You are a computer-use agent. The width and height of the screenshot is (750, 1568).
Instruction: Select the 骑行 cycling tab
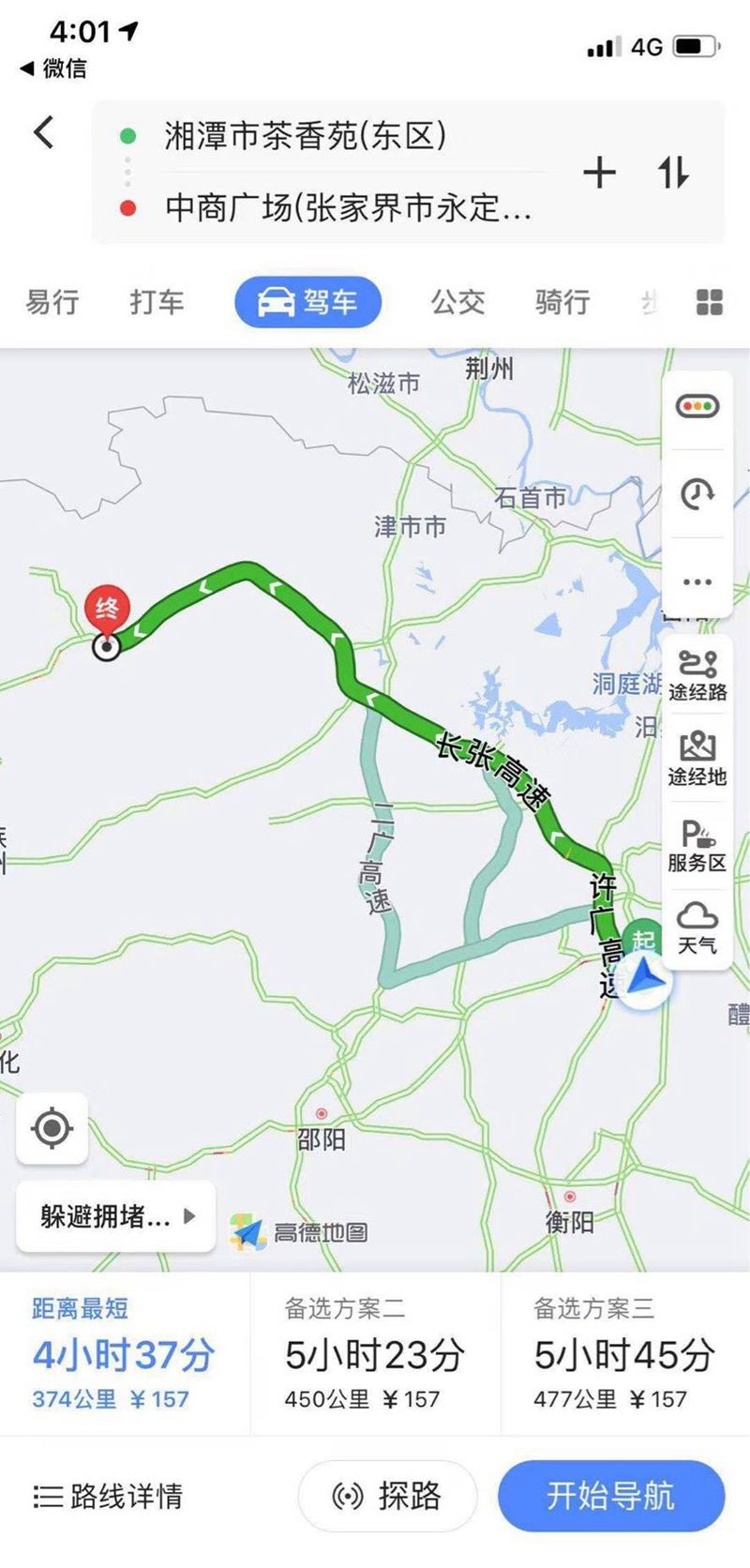(562, 302)
